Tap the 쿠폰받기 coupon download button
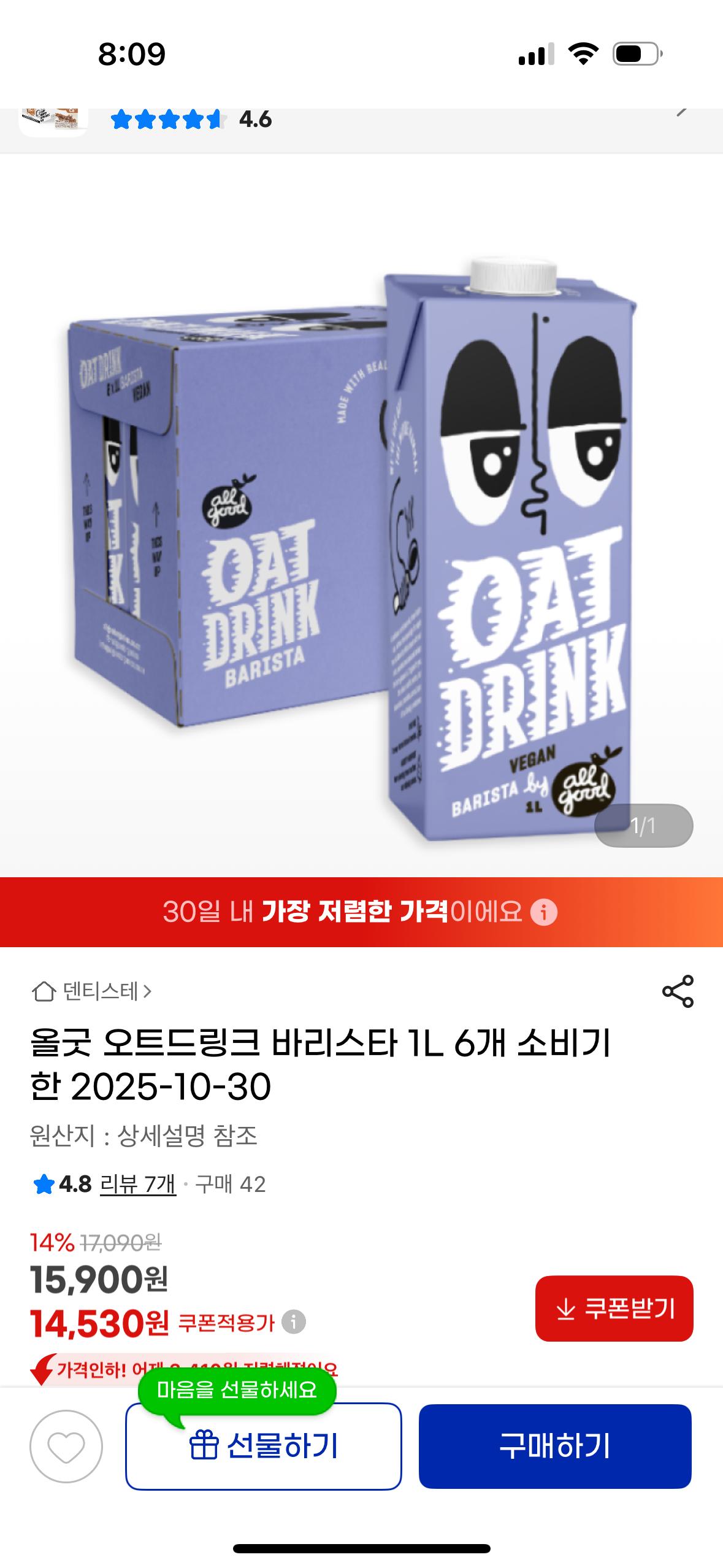723x1568 pixels. 614,1309
